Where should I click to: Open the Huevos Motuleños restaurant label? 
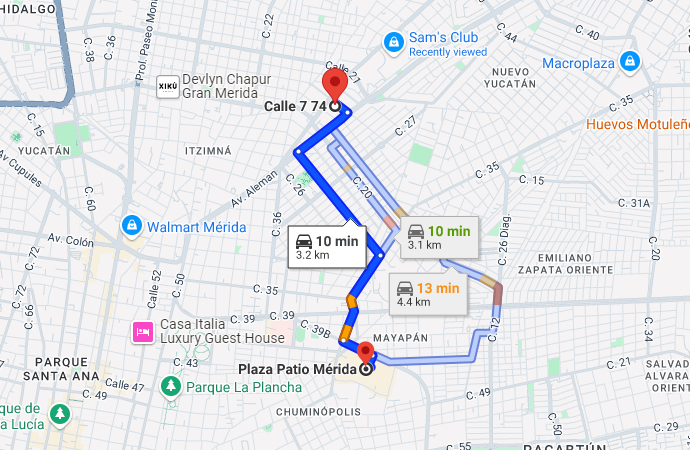coord(638,124)
